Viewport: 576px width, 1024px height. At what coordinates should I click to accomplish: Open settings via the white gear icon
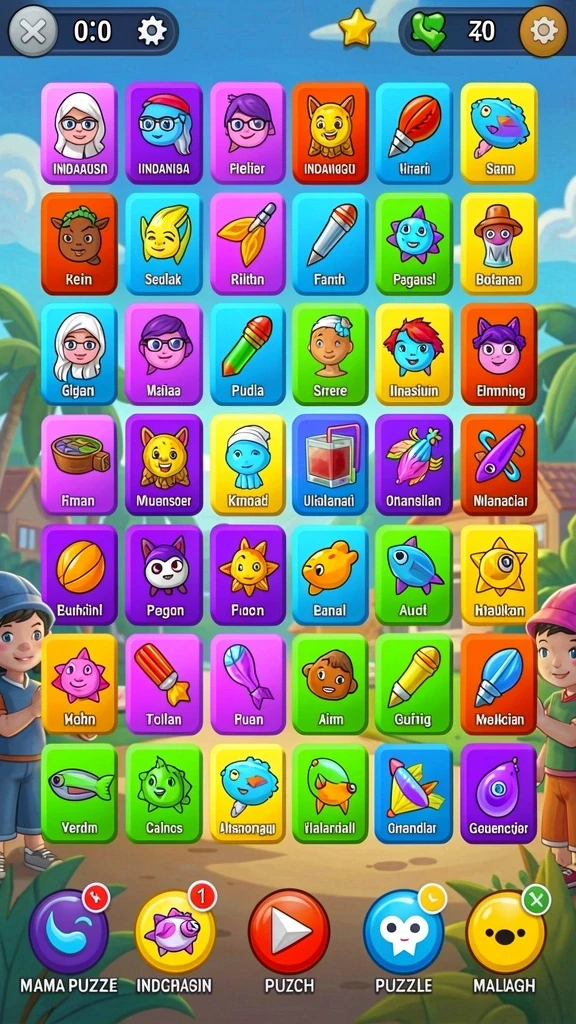pos(152,31)
